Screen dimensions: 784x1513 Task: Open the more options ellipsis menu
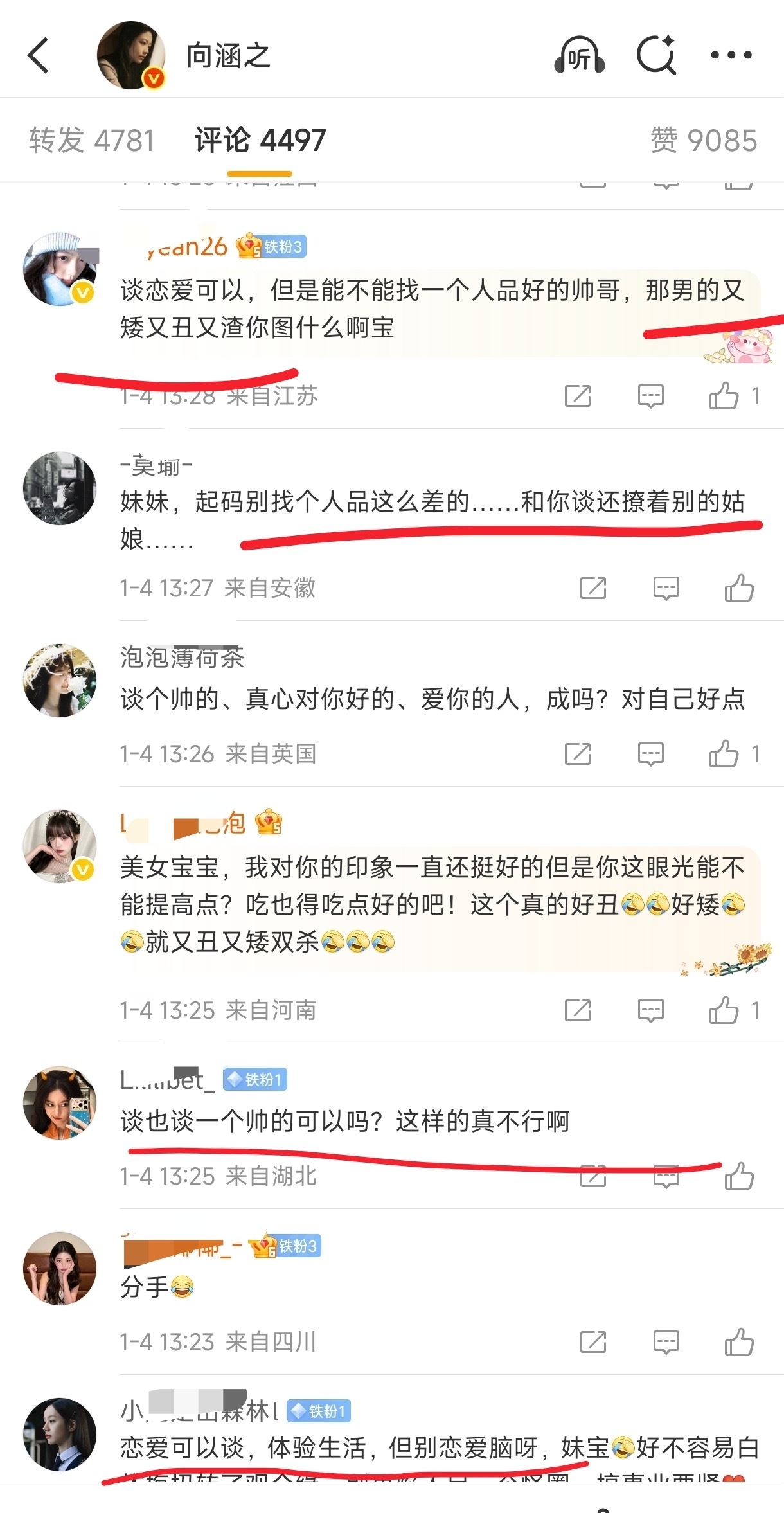[731, 55]
